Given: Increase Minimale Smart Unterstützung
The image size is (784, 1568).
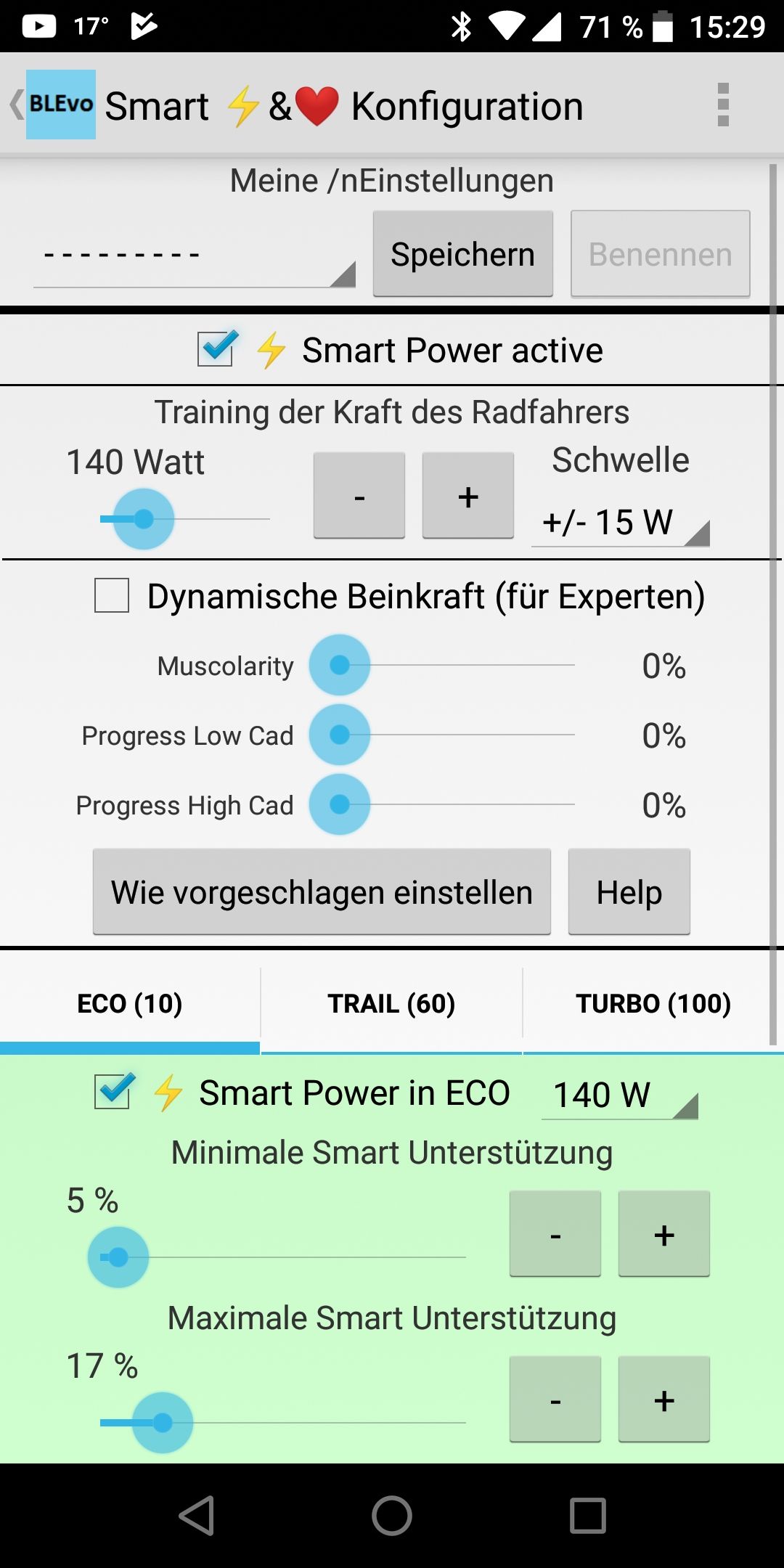Looking at the screenshot, I should point(663,1234).
